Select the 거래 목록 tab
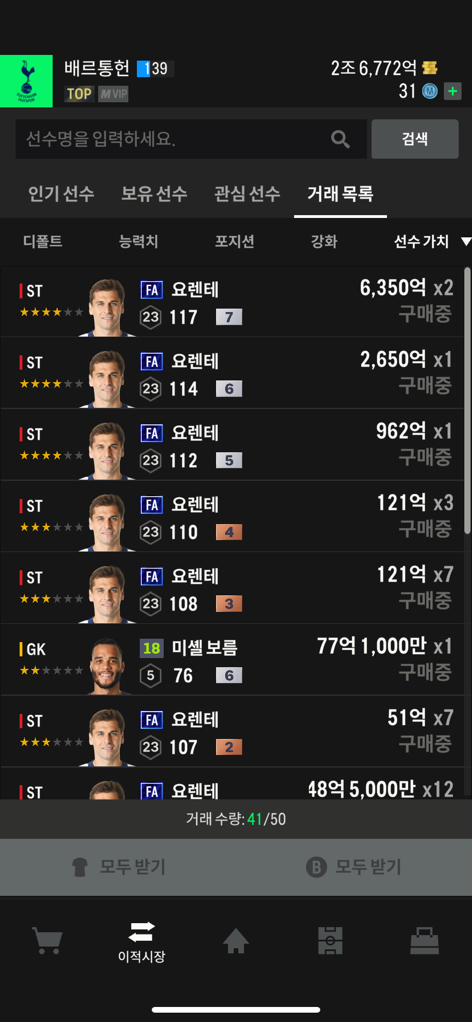Viewport: 472px width, 1022px height. pos(340,194)
